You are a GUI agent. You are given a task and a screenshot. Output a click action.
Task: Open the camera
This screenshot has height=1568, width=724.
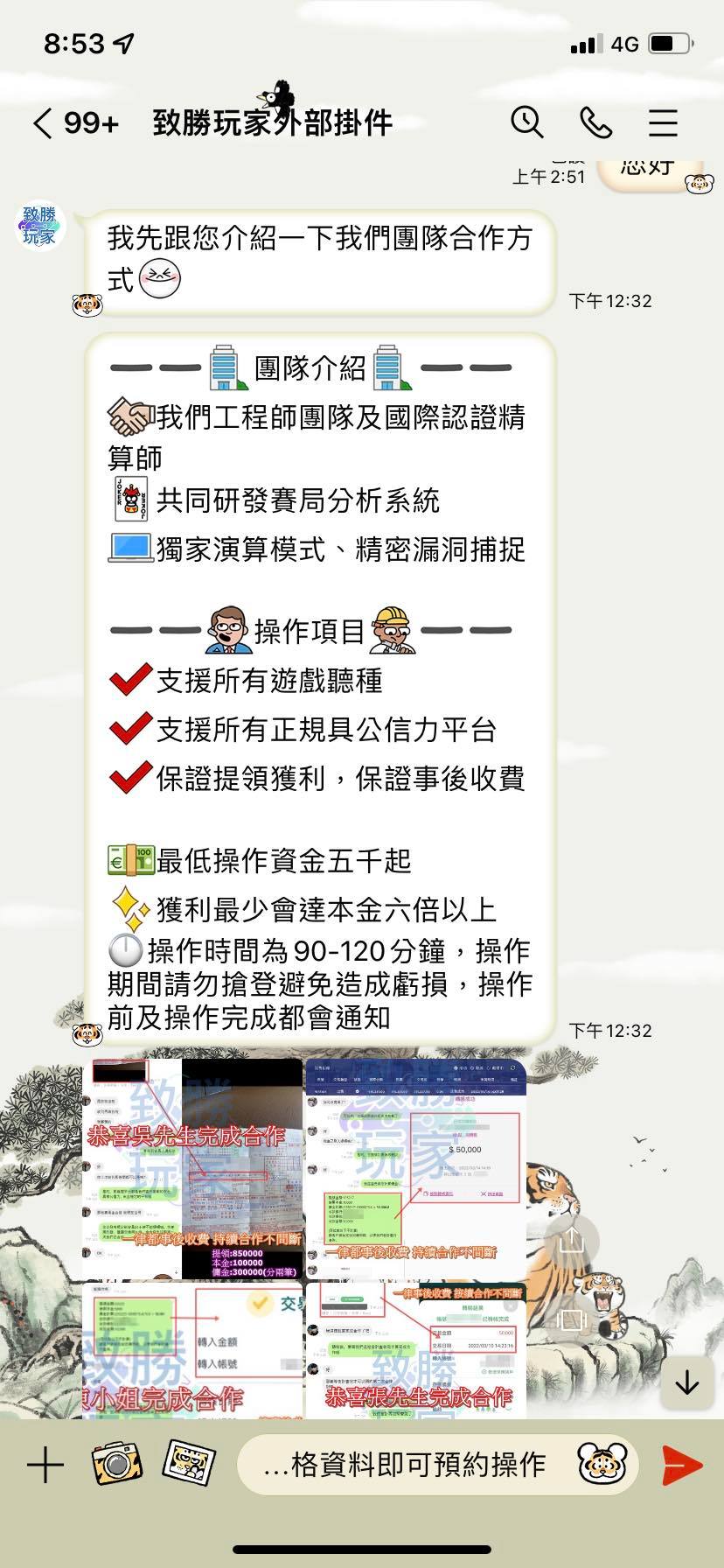116,1463
